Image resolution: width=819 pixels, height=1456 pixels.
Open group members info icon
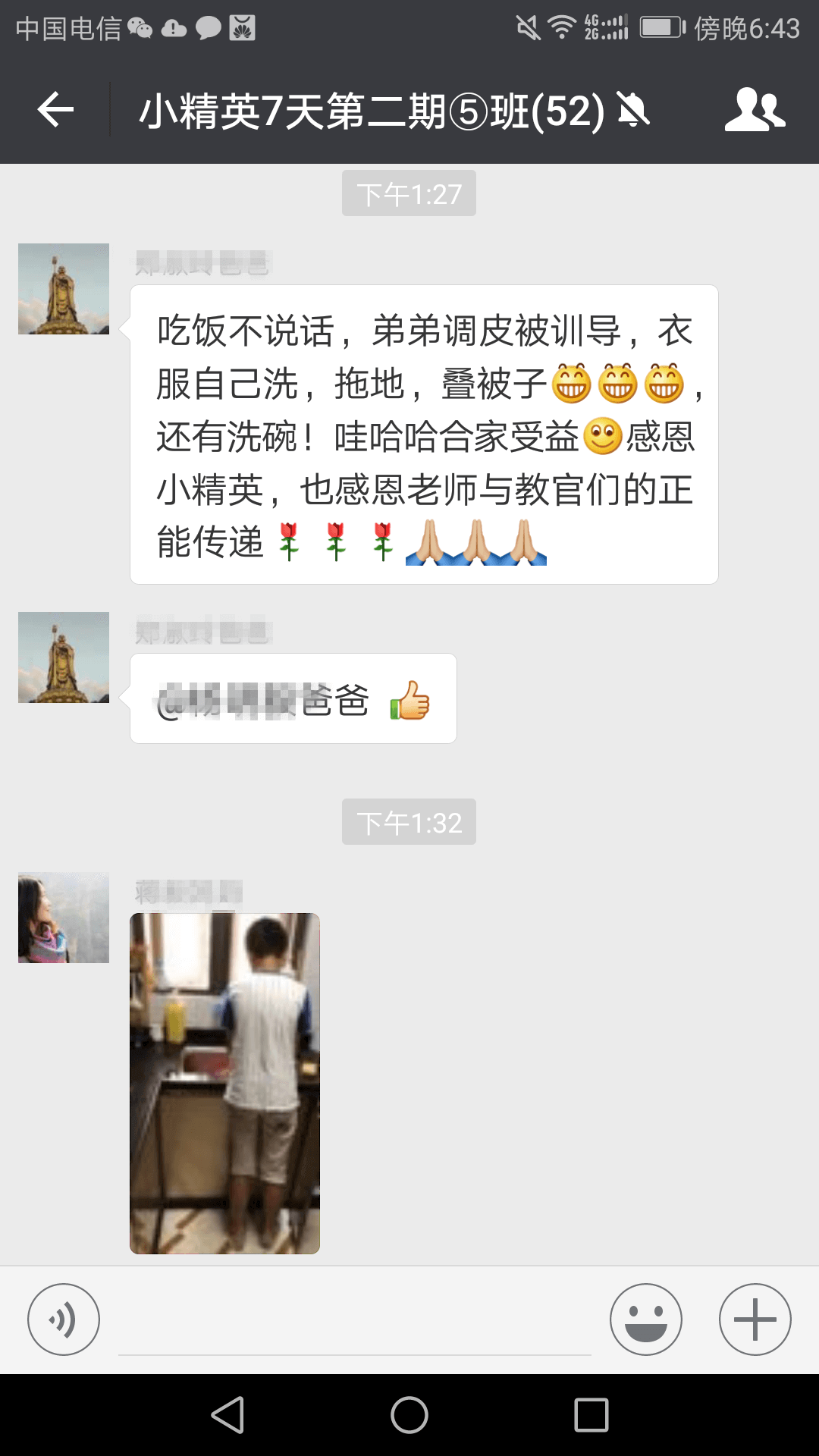[755, 111]
